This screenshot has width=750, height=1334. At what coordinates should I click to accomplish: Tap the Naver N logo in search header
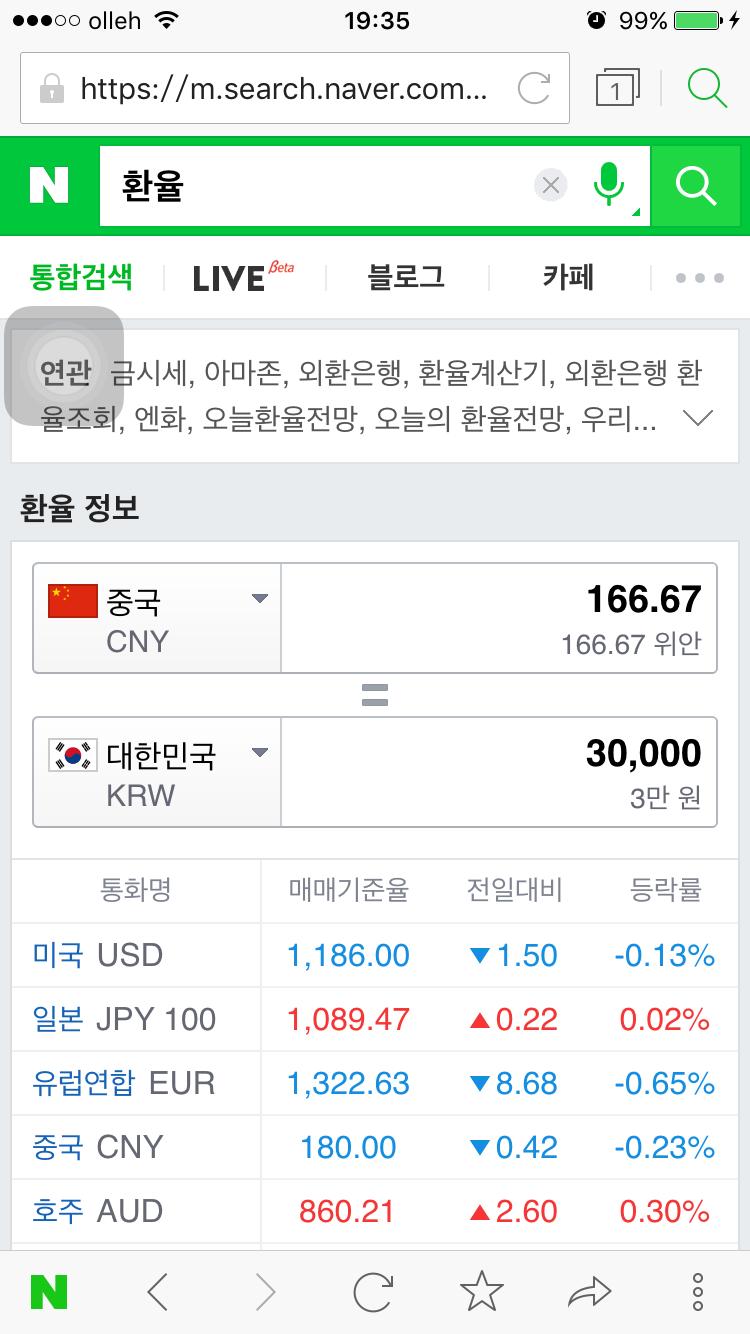pyautogui.click(x=47, y=185)
